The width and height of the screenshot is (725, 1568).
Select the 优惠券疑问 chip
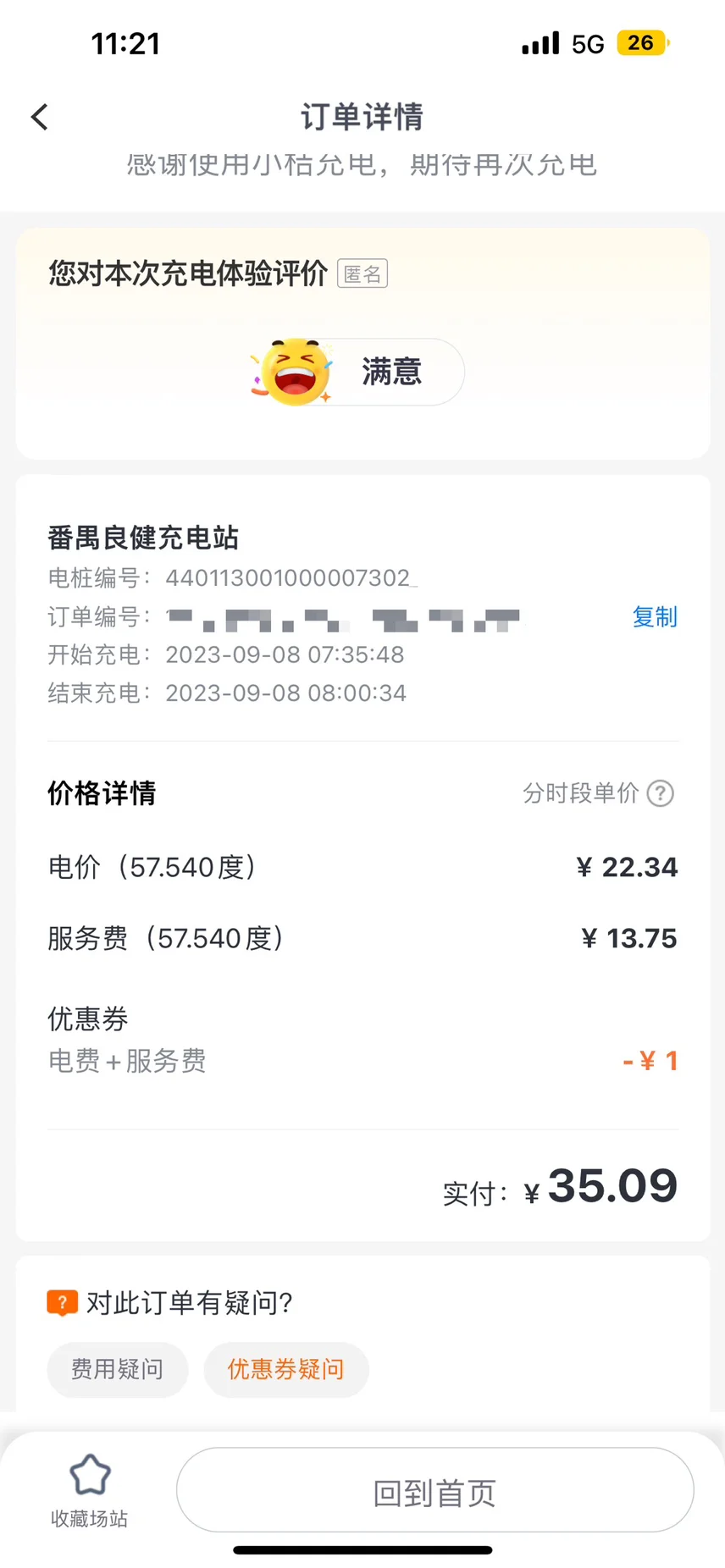point(285,1369)
